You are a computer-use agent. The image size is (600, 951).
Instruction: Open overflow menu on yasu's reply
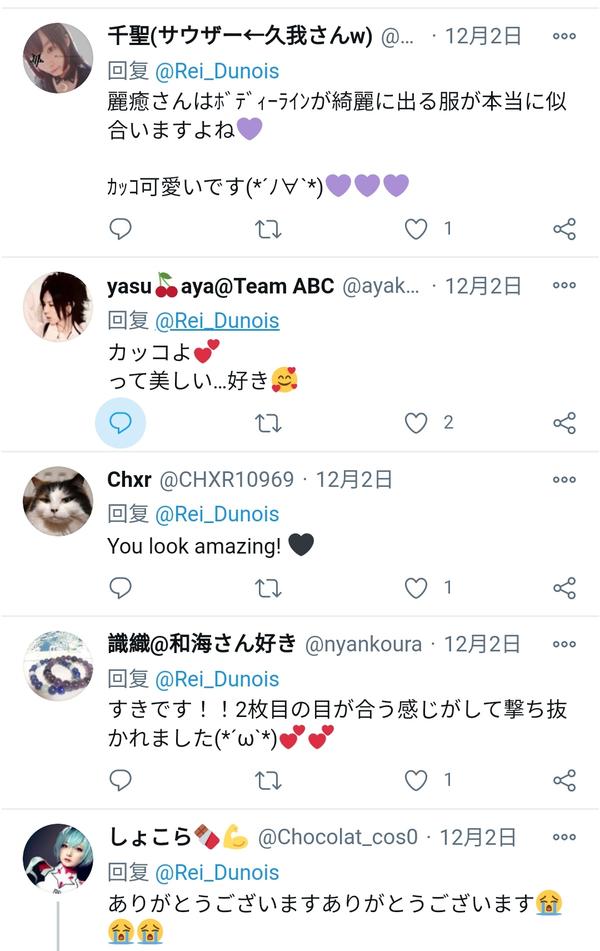click(564, 286)
